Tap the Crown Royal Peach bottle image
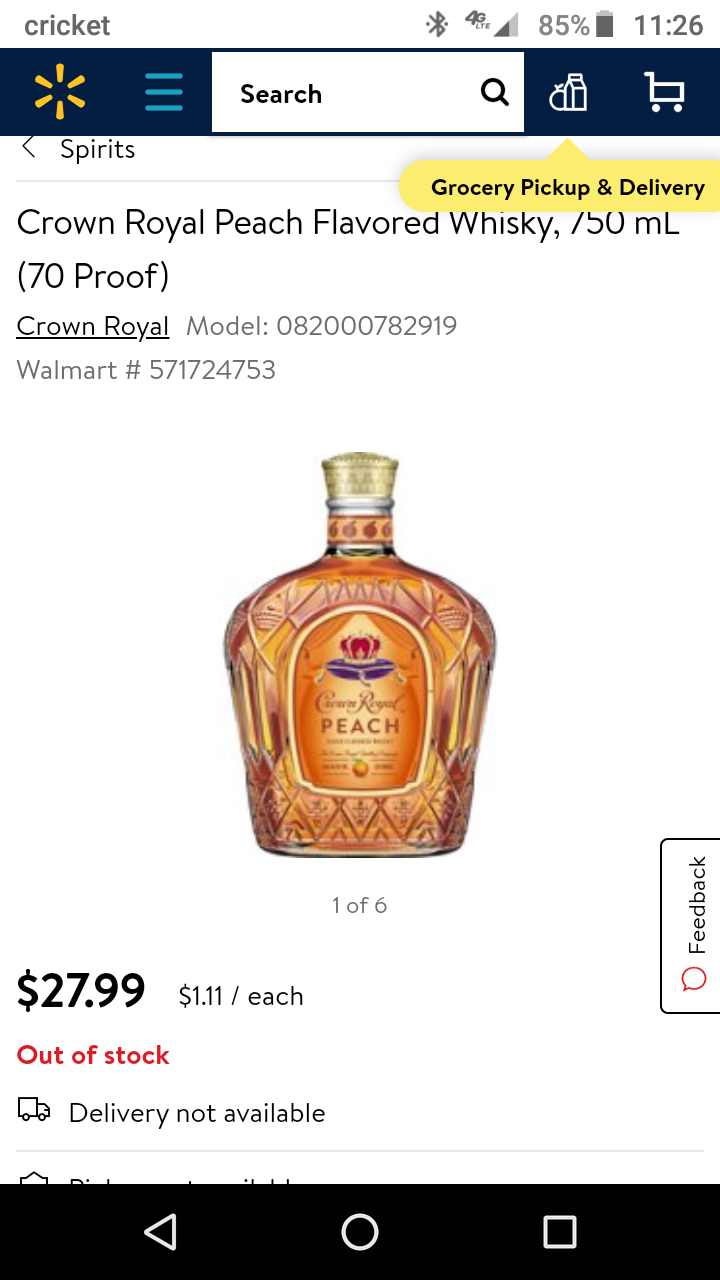 pyautogui.click(x=360, y=655)
